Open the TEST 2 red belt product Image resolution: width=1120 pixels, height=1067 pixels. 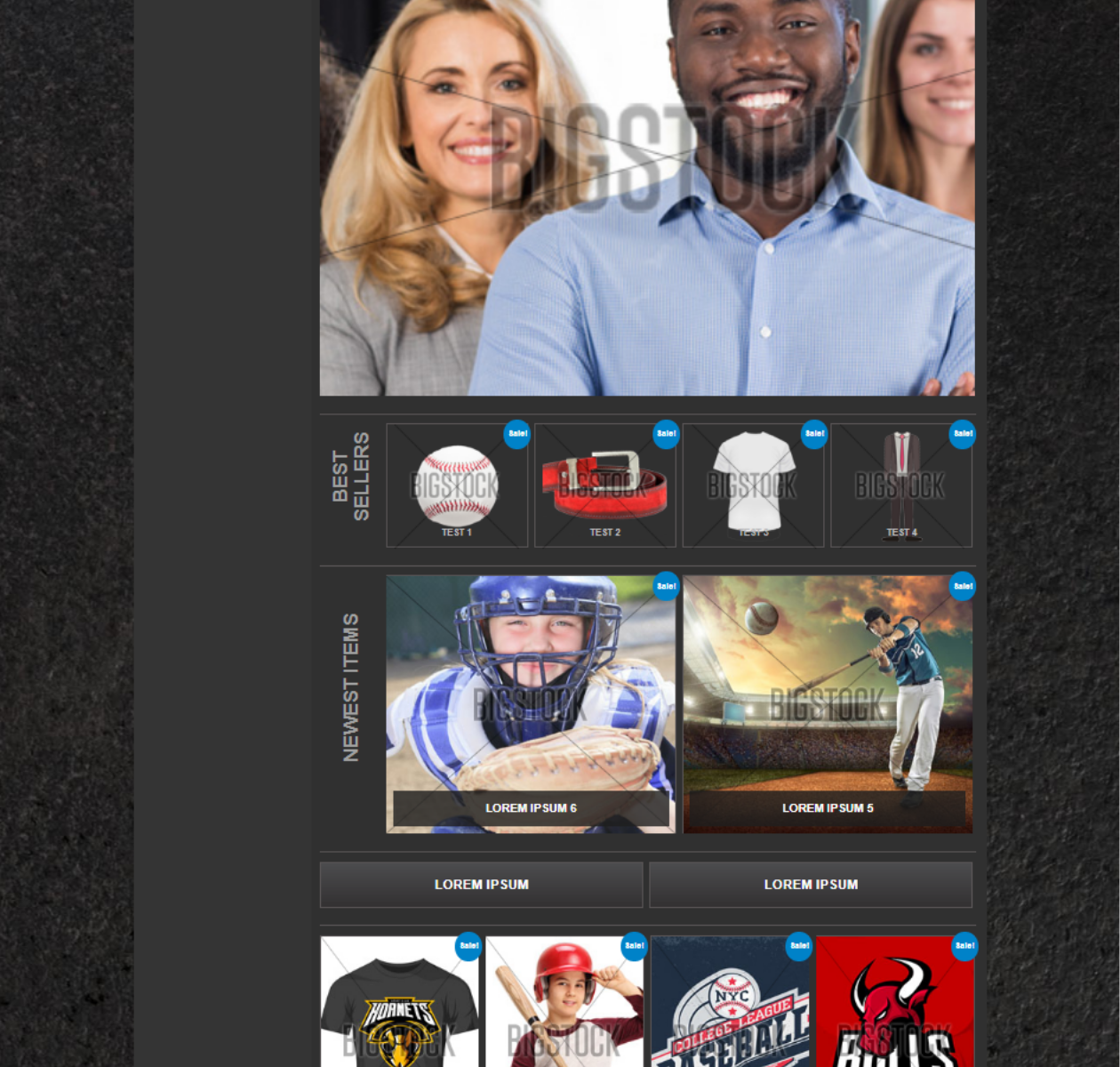[x=604, y=485]
